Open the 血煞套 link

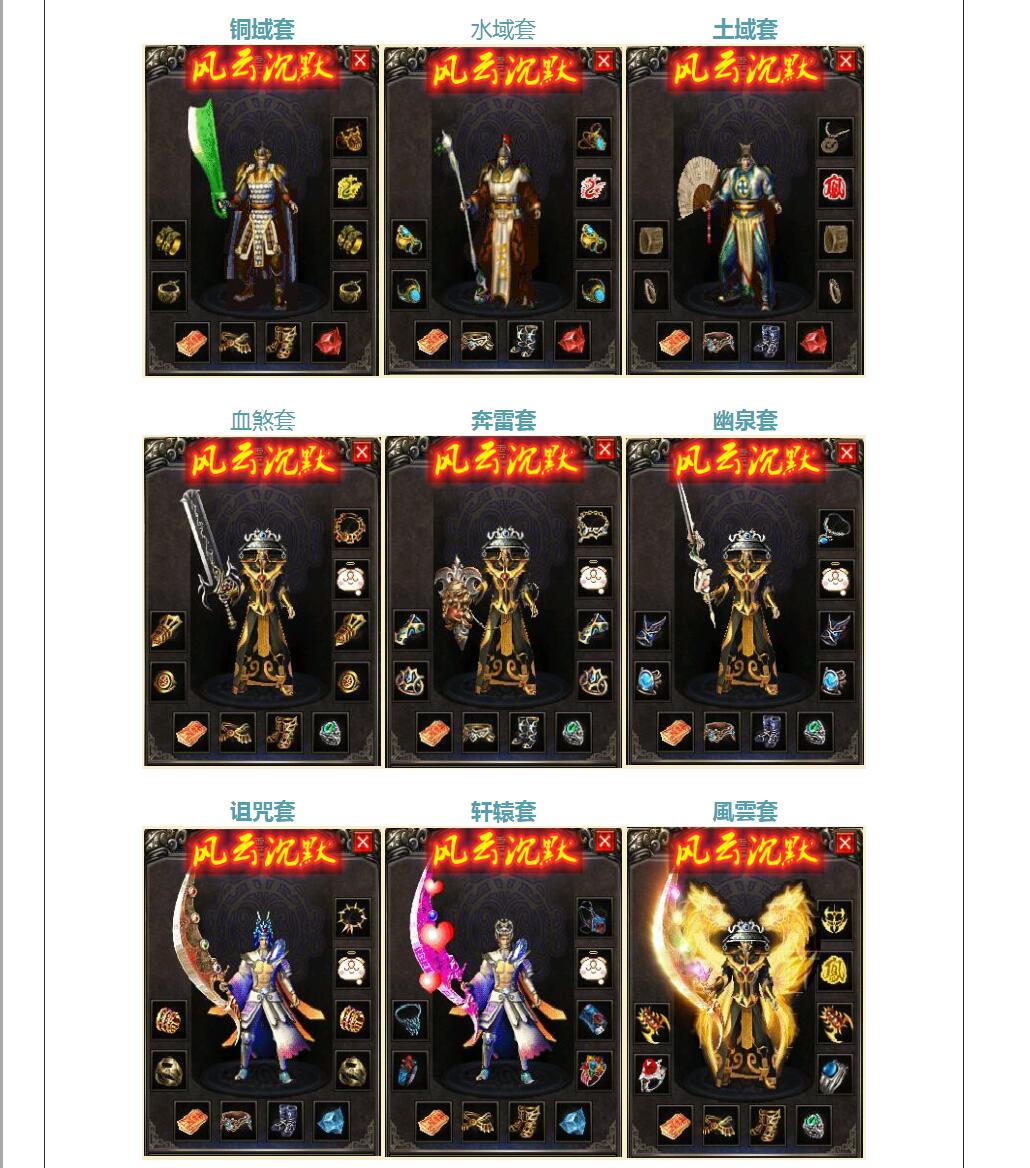(262, 421)
